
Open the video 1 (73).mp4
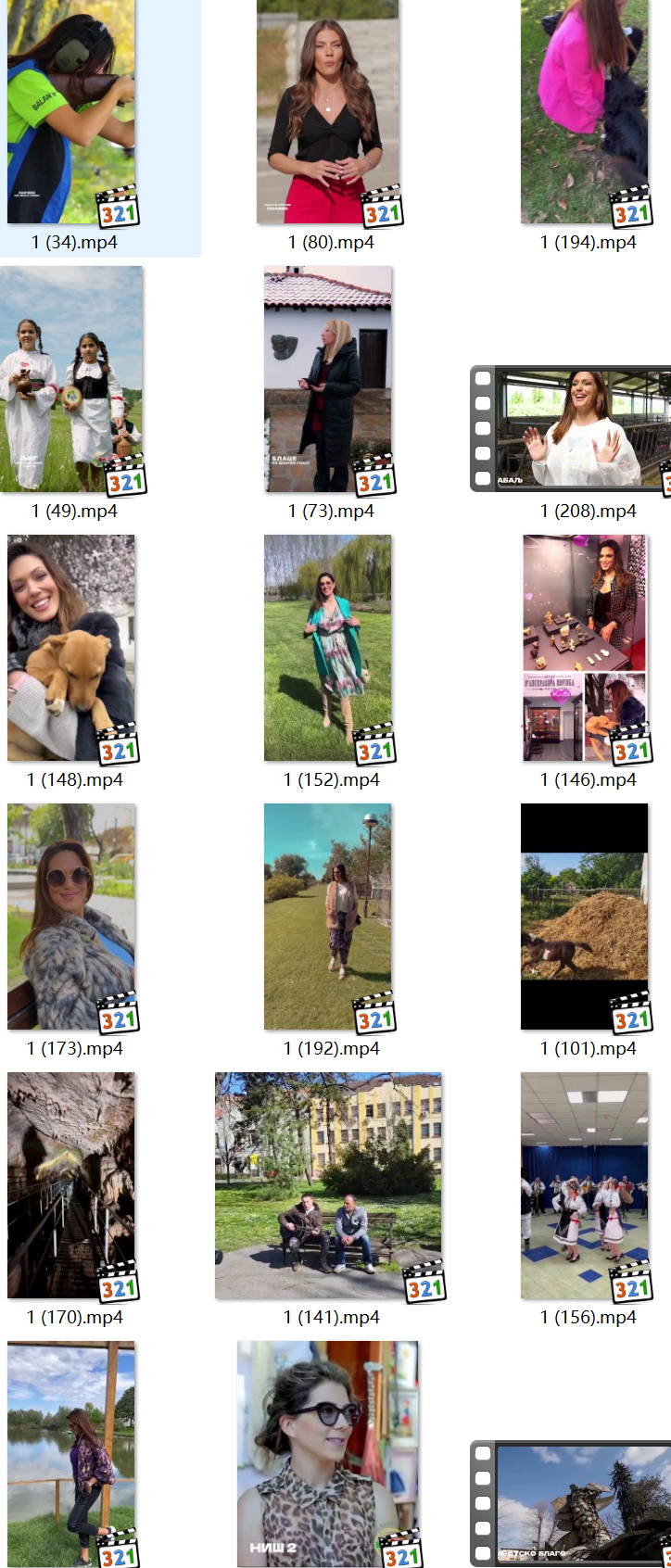pos(327,378)
